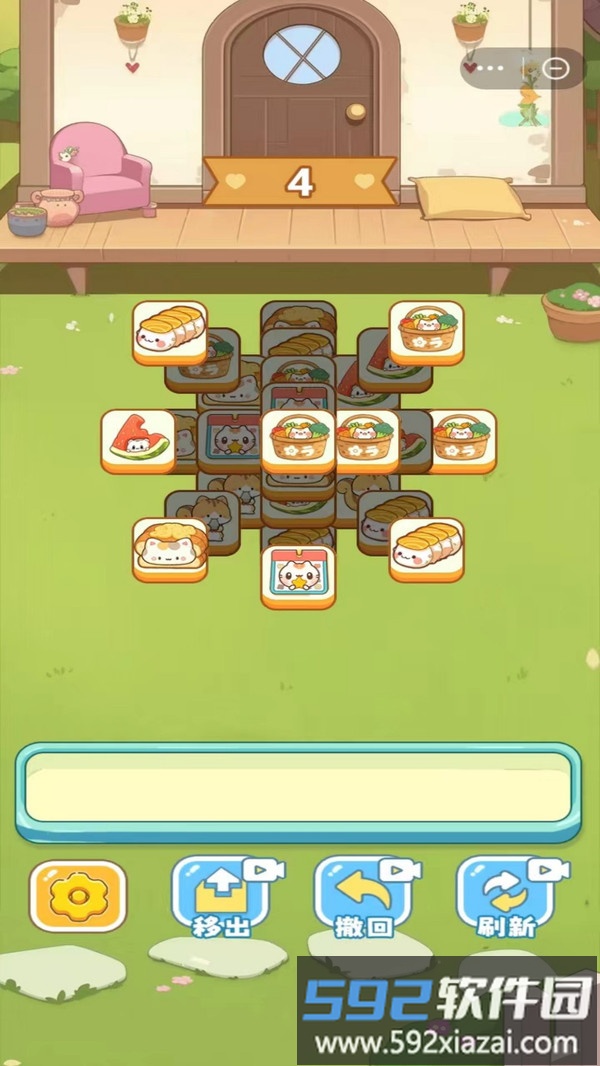This screenshot has height=1066, width=600.
Task: Shuffle tiles with 刷新 button
Action: click(506, 895)
